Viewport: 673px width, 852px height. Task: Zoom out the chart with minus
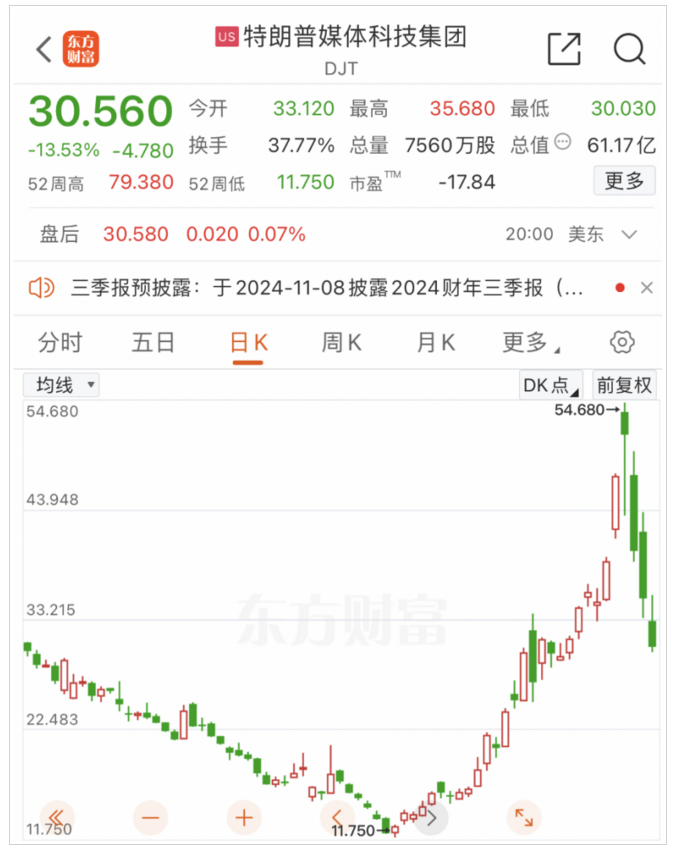(151, 817)
